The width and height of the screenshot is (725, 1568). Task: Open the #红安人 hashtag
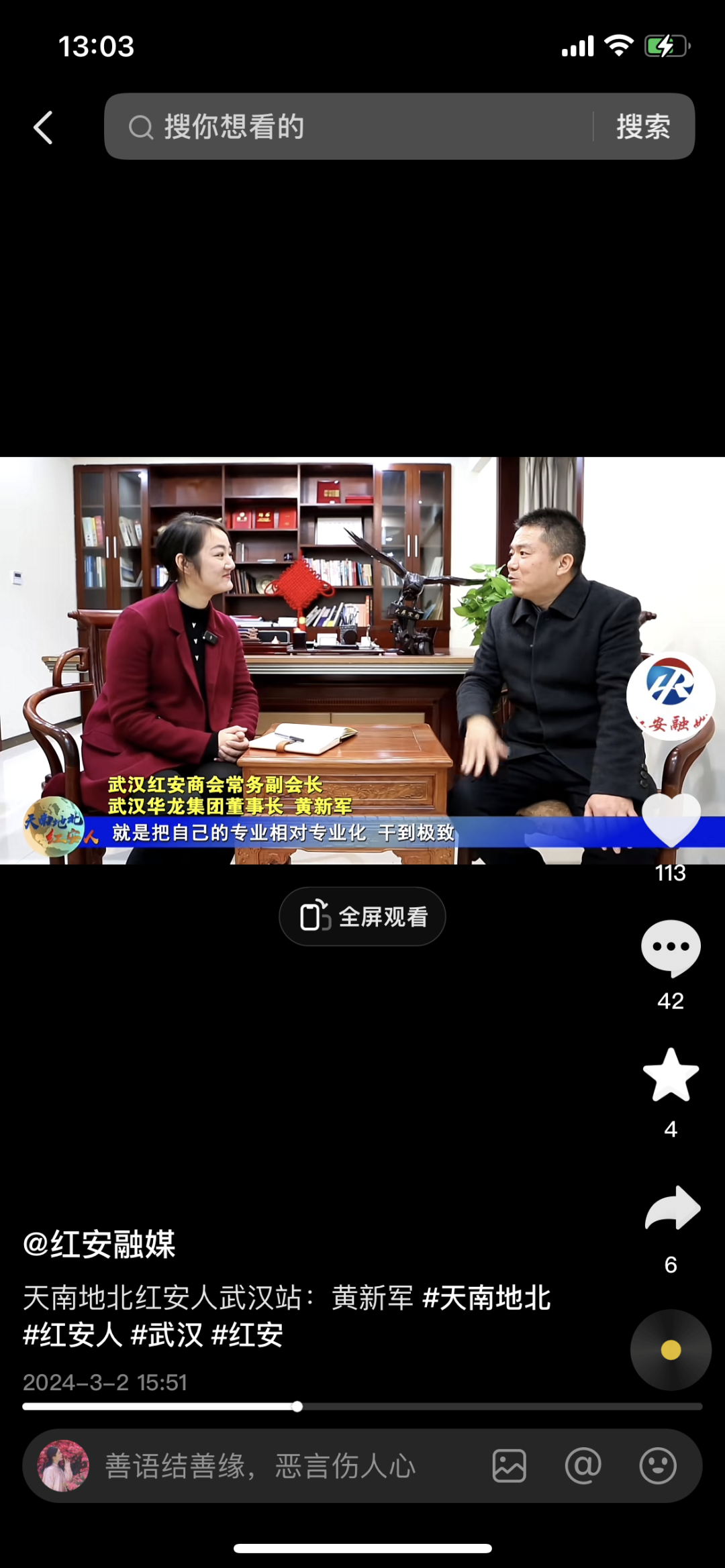[x=72, y=1335]
